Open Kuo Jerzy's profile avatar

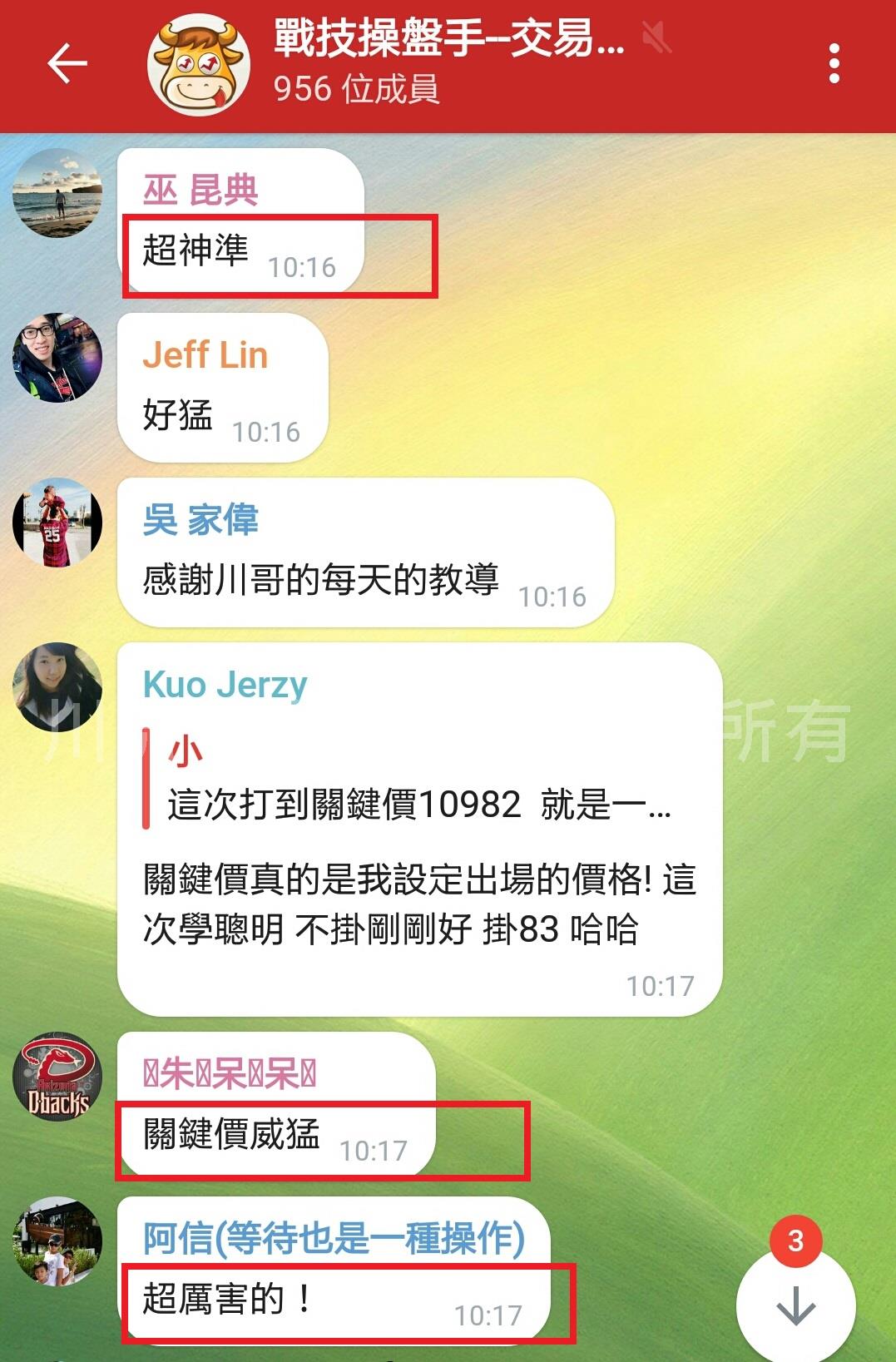point(57,687)
